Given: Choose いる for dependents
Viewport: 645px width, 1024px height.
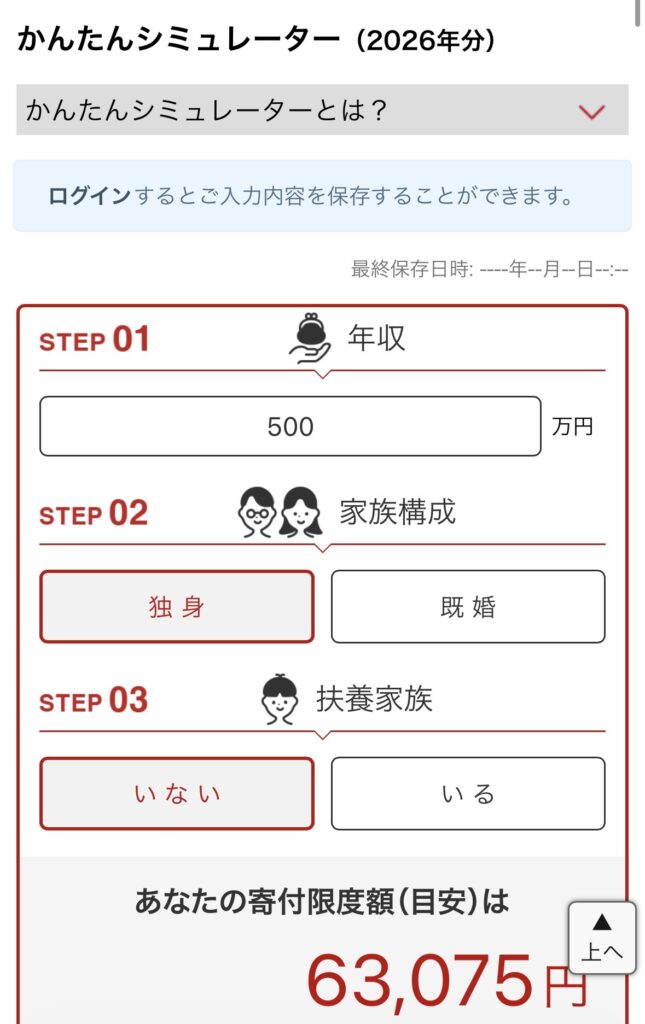Looking at the screenshot, I should [x=467, y=794].
